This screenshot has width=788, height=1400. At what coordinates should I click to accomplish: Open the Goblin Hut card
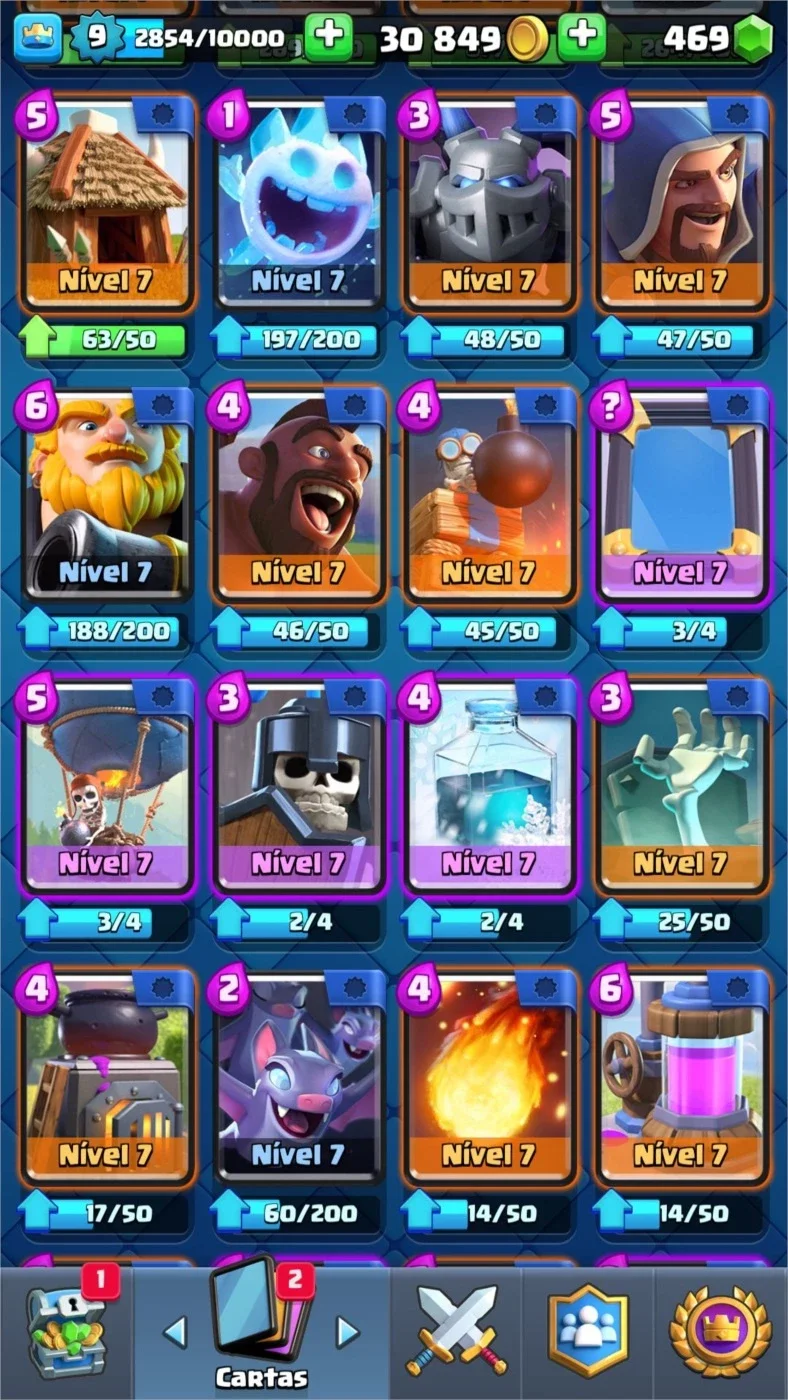105,204
